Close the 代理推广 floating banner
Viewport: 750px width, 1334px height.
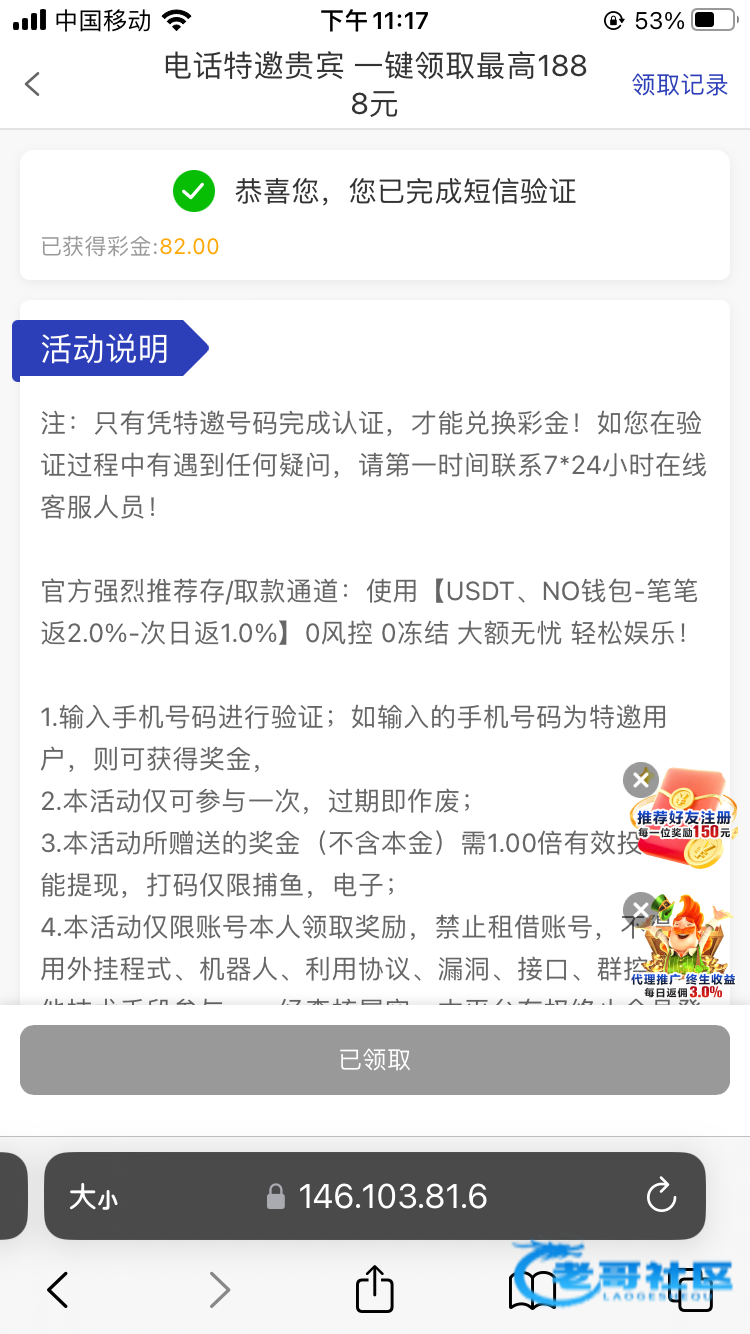(x=640, y=908)
